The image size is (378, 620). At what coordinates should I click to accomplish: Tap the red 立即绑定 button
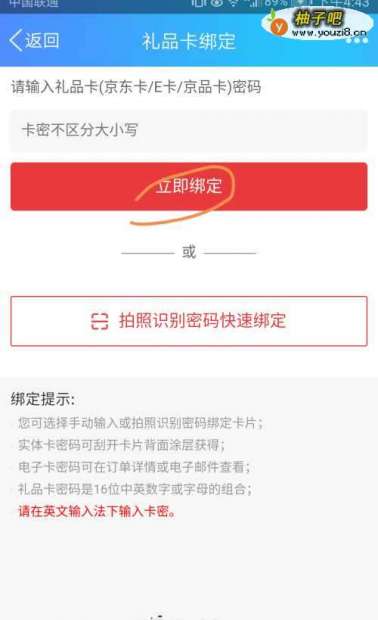[189, 186]
